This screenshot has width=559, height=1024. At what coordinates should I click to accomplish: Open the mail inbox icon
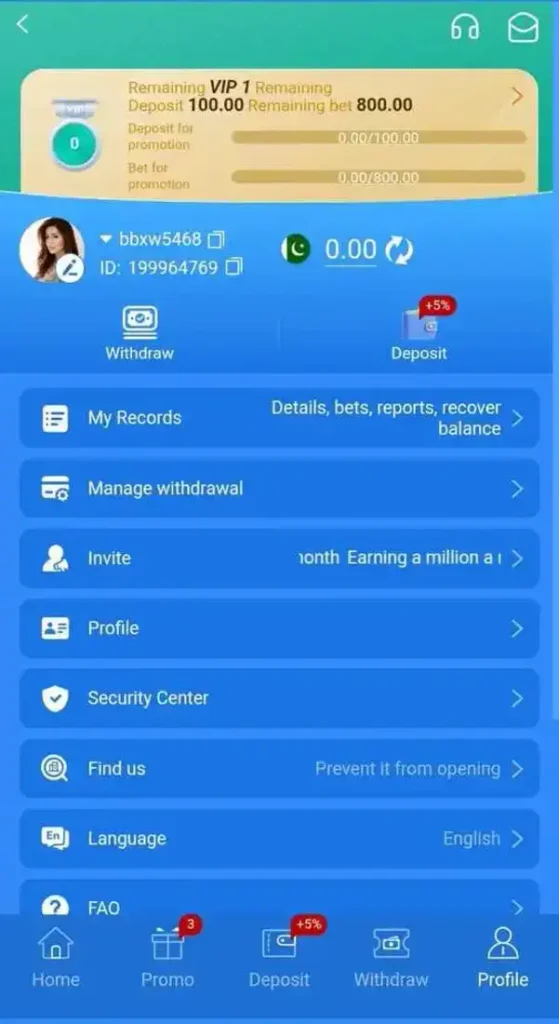[523, 27]
